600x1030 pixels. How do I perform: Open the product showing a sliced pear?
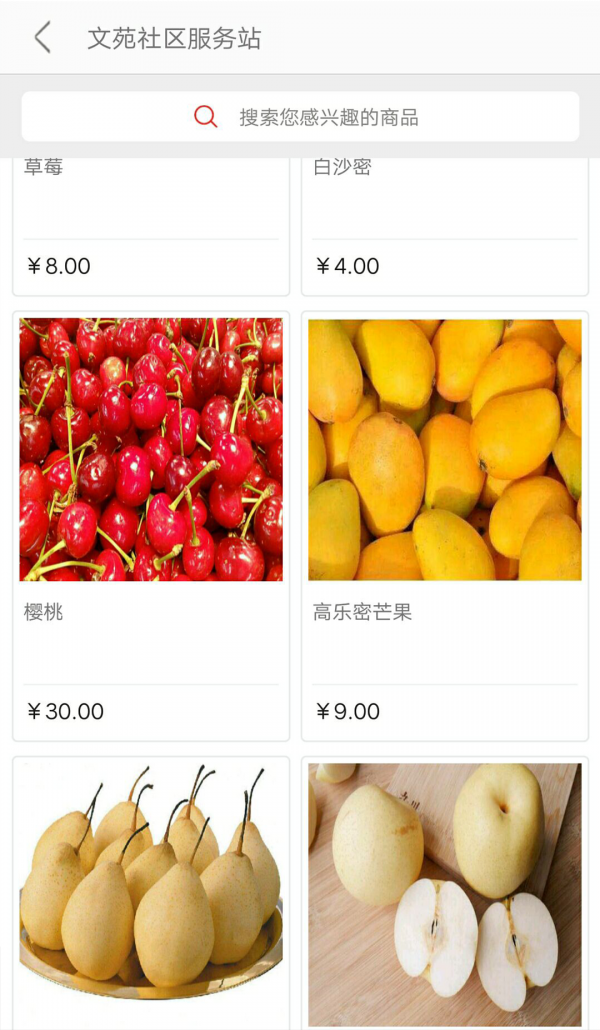pos(444,890)
